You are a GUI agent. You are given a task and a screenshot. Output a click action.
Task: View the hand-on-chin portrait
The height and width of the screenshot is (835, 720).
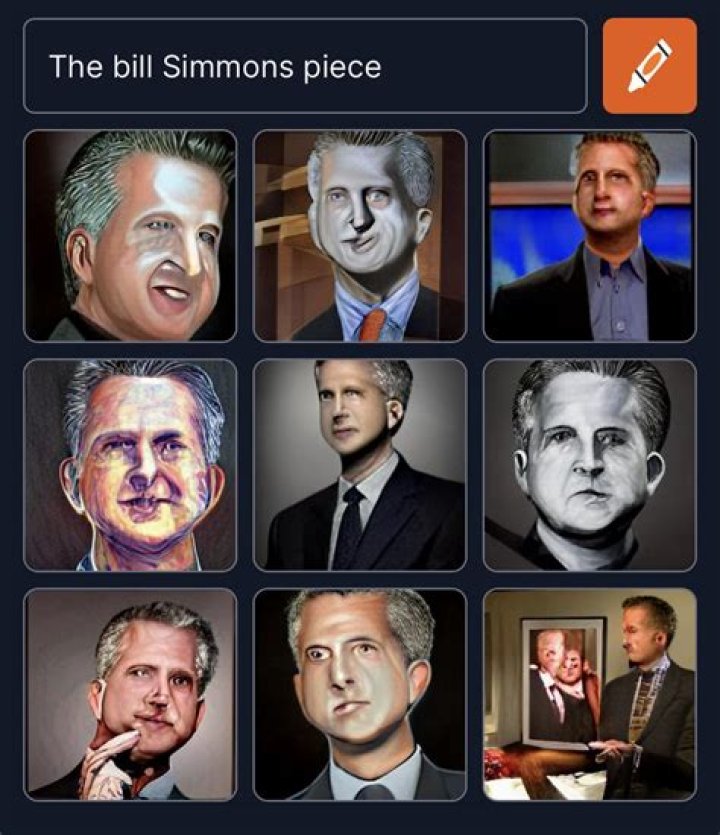coord(130,695)
